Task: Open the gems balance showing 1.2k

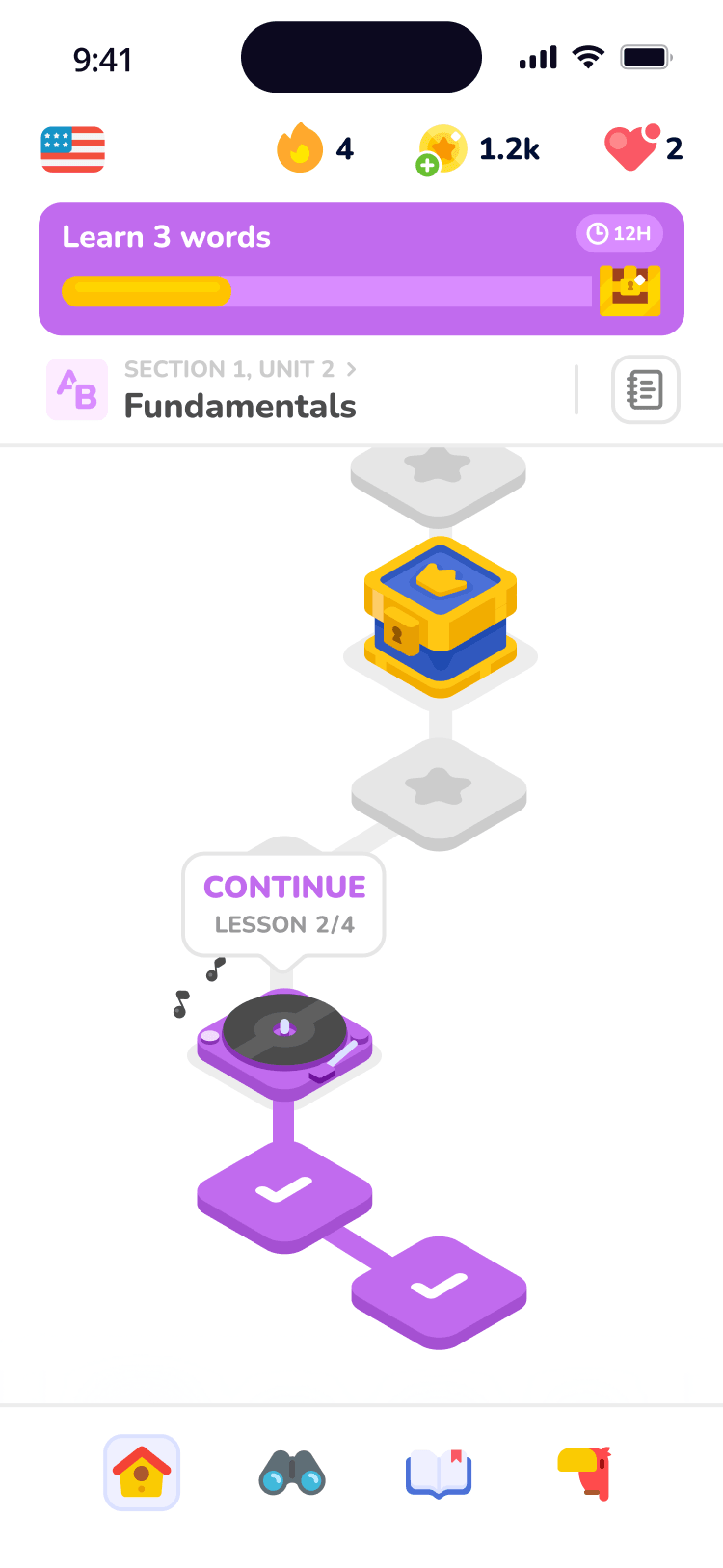Action: click(478, 149)
